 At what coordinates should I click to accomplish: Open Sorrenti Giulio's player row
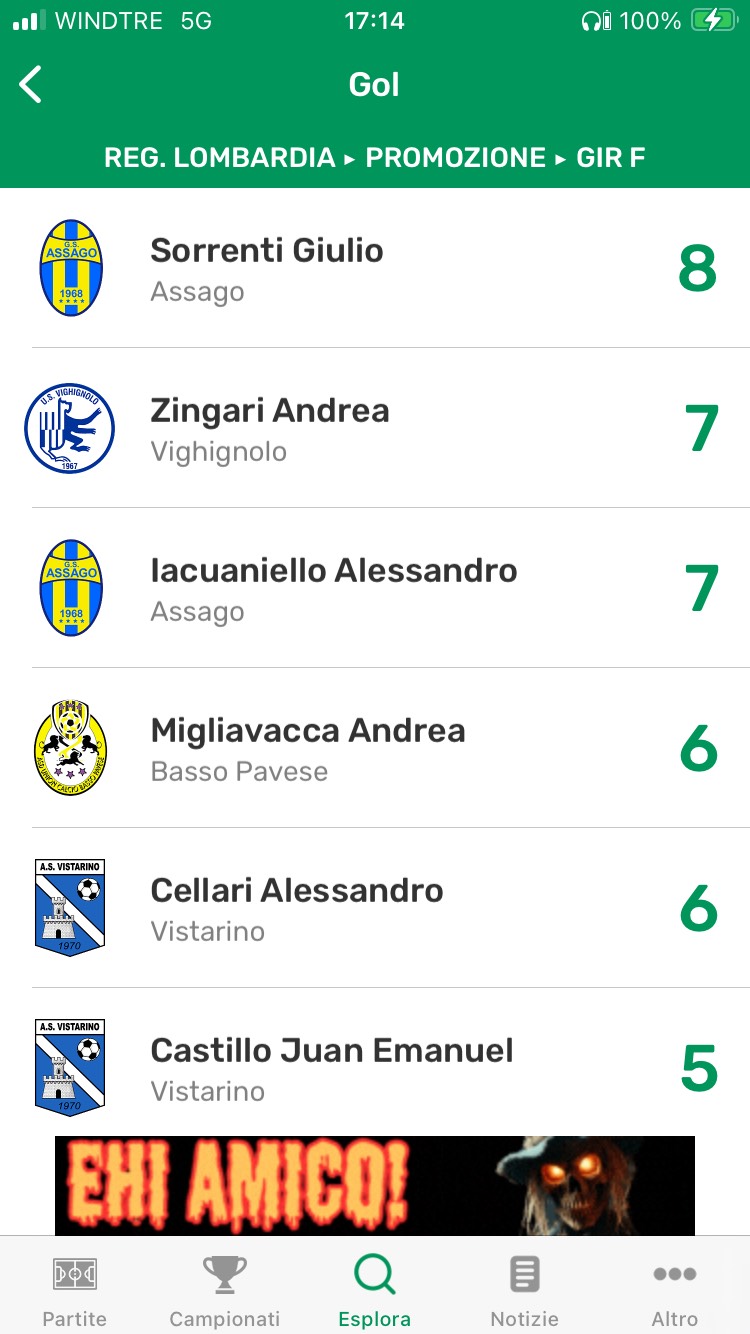(x=375, y=268)
